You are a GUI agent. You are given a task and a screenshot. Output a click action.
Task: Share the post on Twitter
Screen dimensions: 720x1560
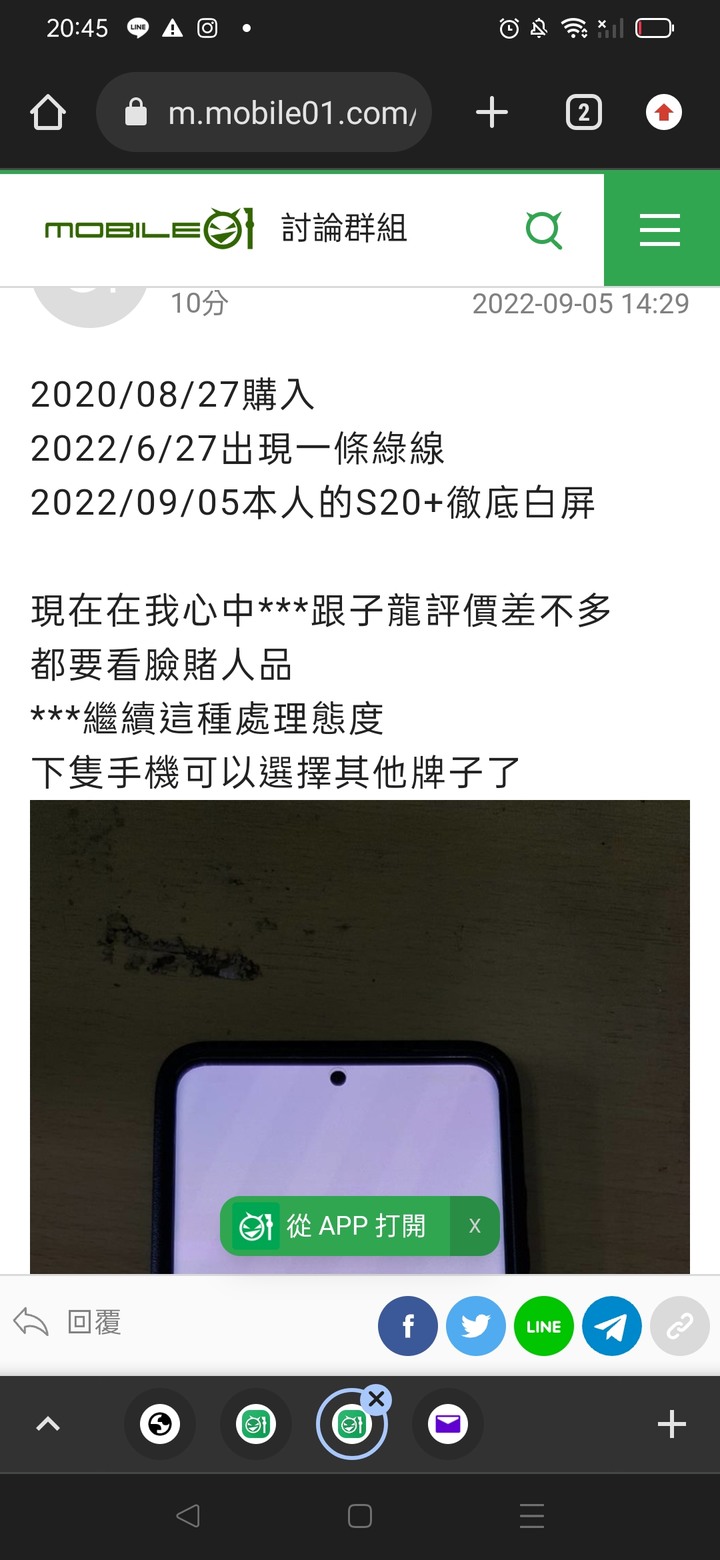[x=476, y=1326]
